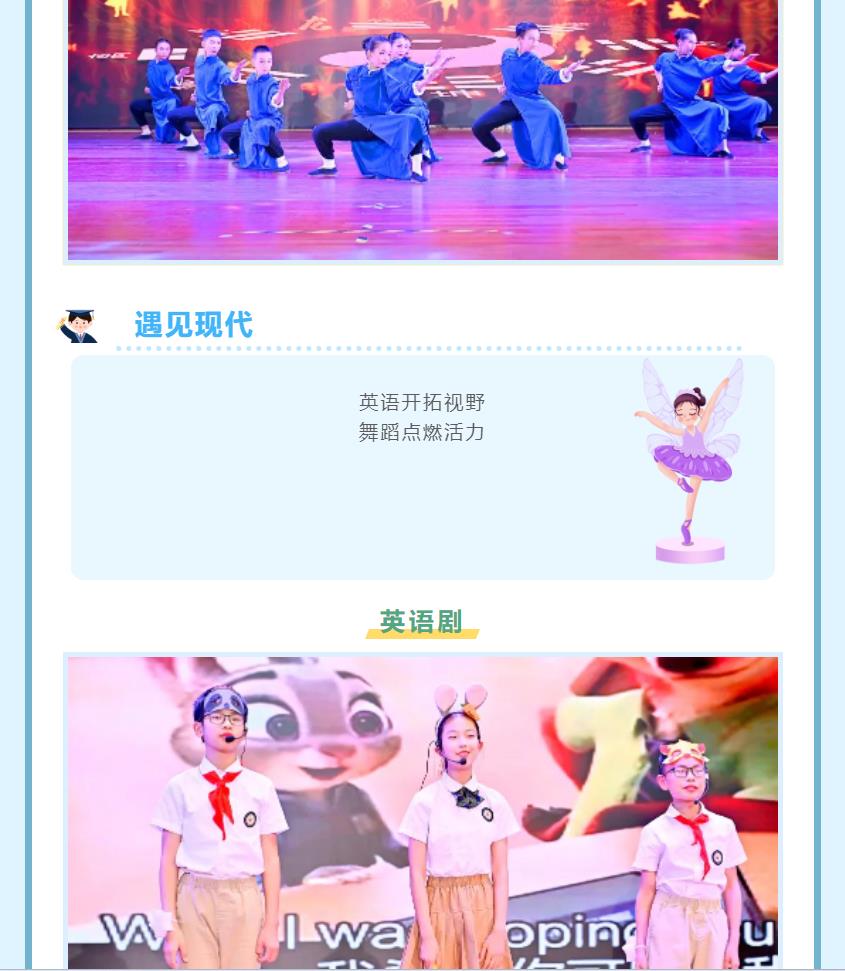Open the blue-robed dance performance photo

422,130
